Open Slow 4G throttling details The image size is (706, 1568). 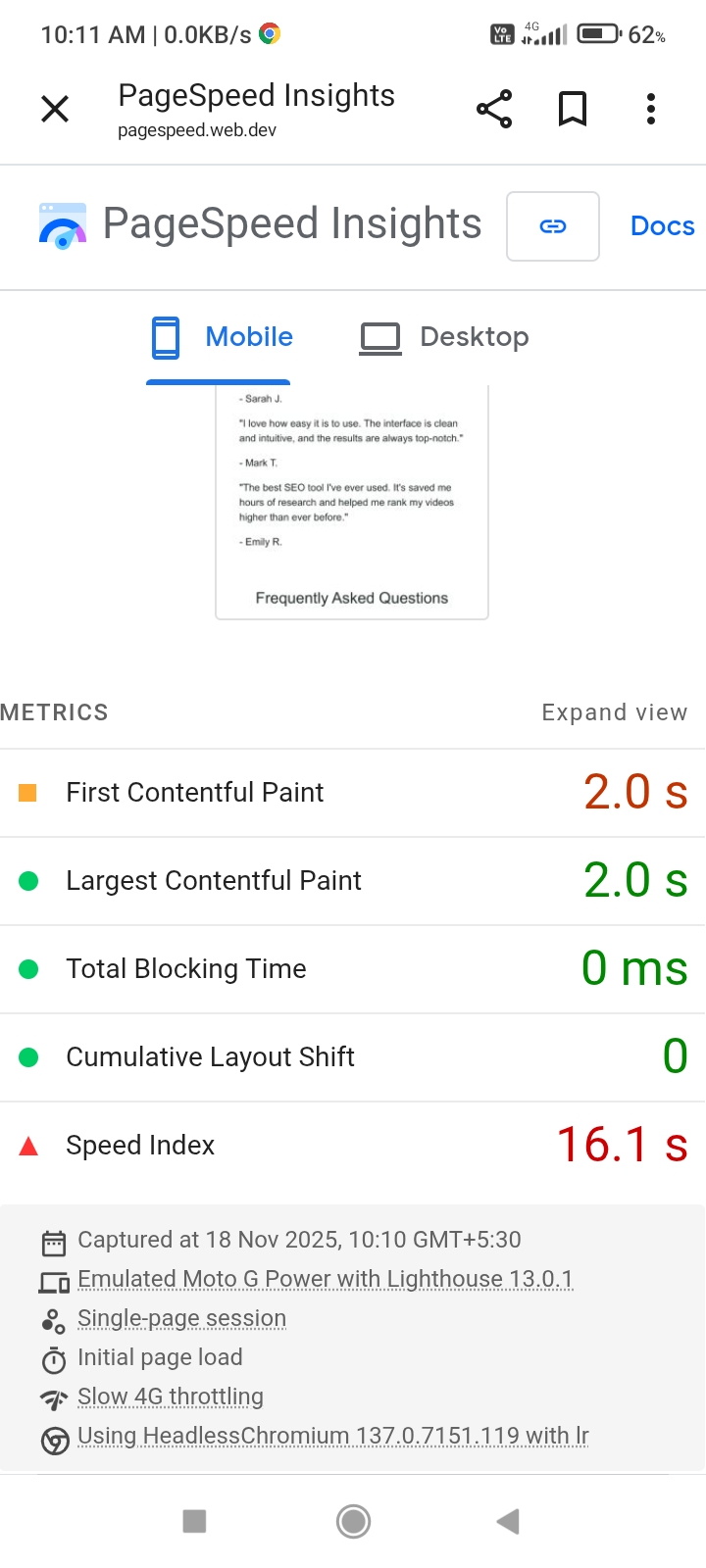point(171,1396)
